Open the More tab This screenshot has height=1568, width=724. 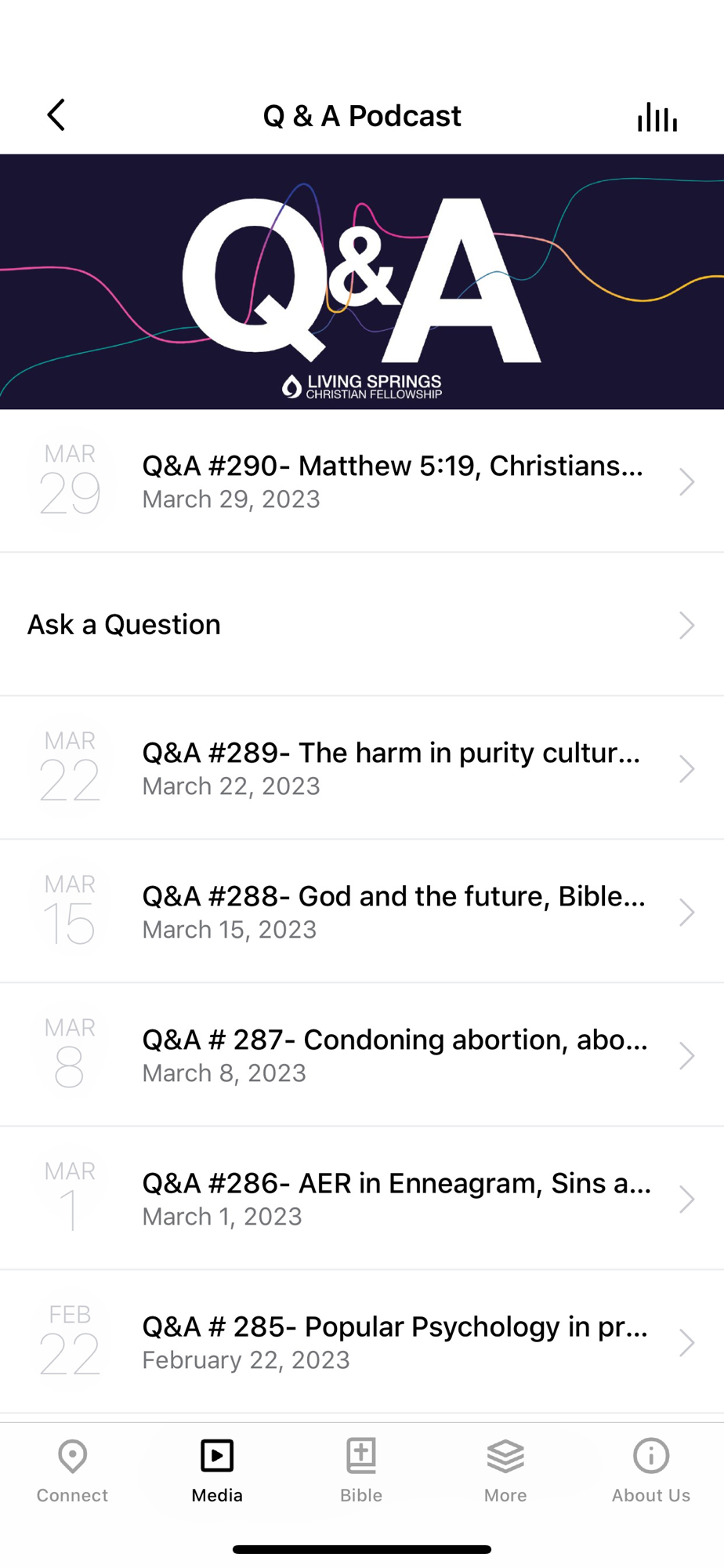505,1471
